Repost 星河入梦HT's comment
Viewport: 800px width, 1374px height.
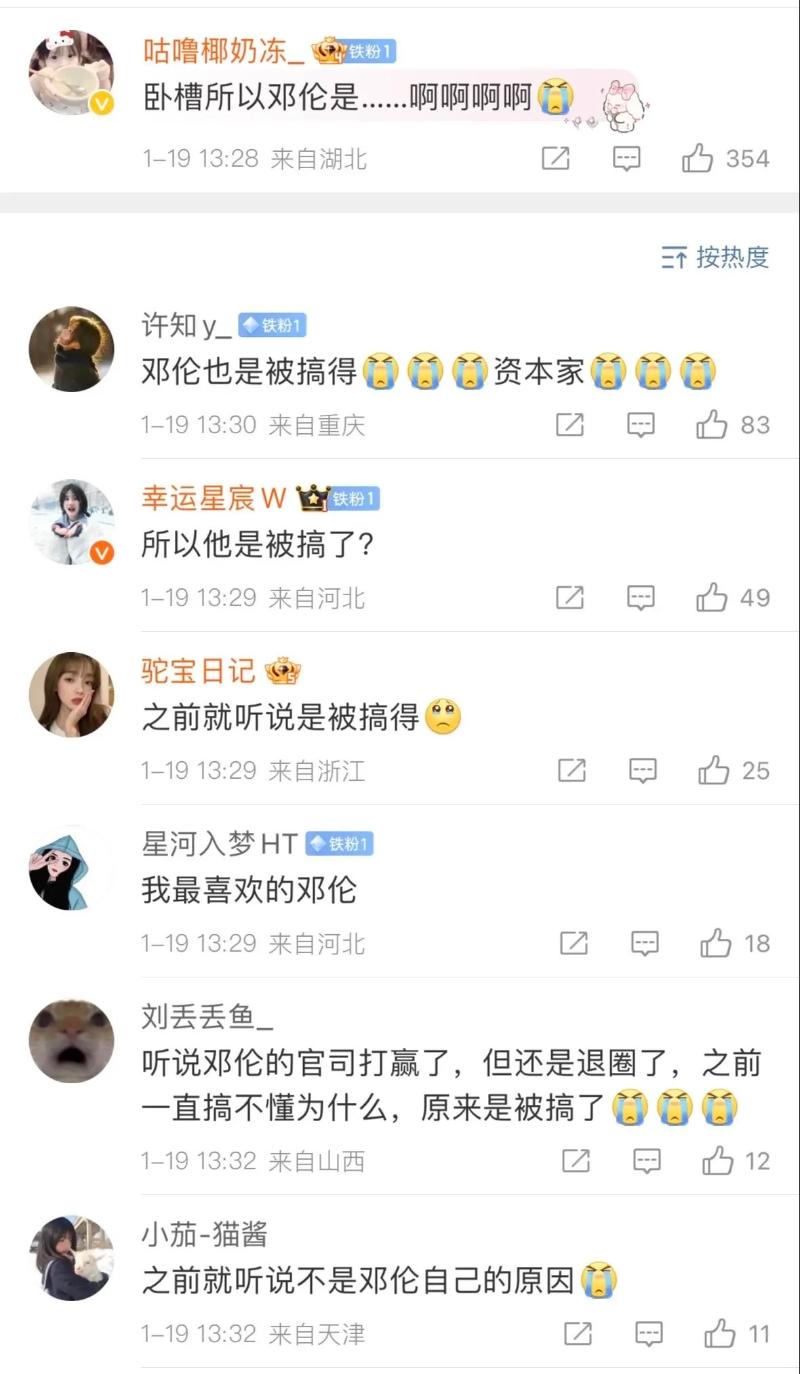[573, 943]
